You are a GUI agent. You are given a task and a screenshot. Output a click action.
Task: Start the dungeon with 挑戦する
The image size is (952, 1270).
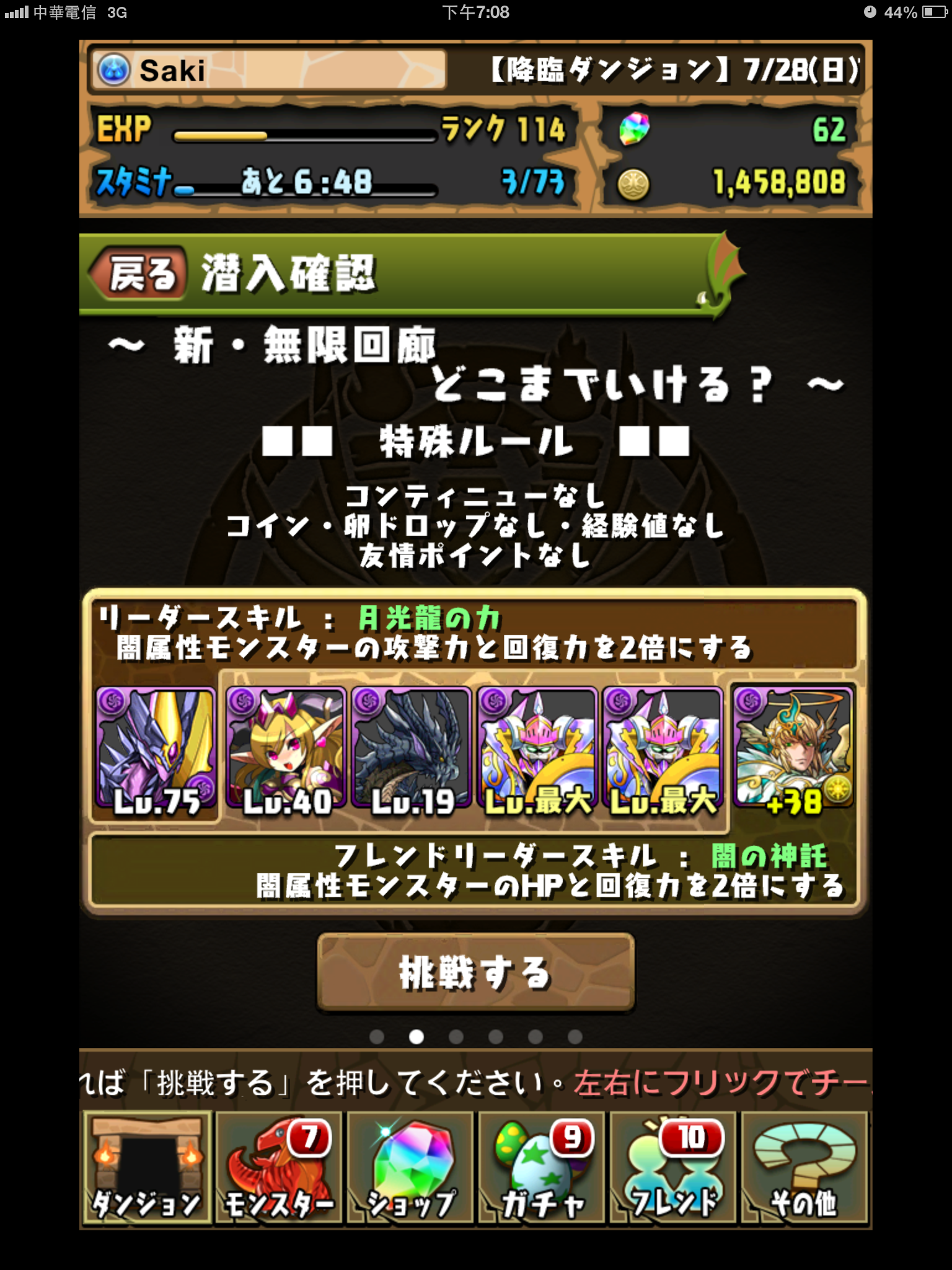point(475,972)
